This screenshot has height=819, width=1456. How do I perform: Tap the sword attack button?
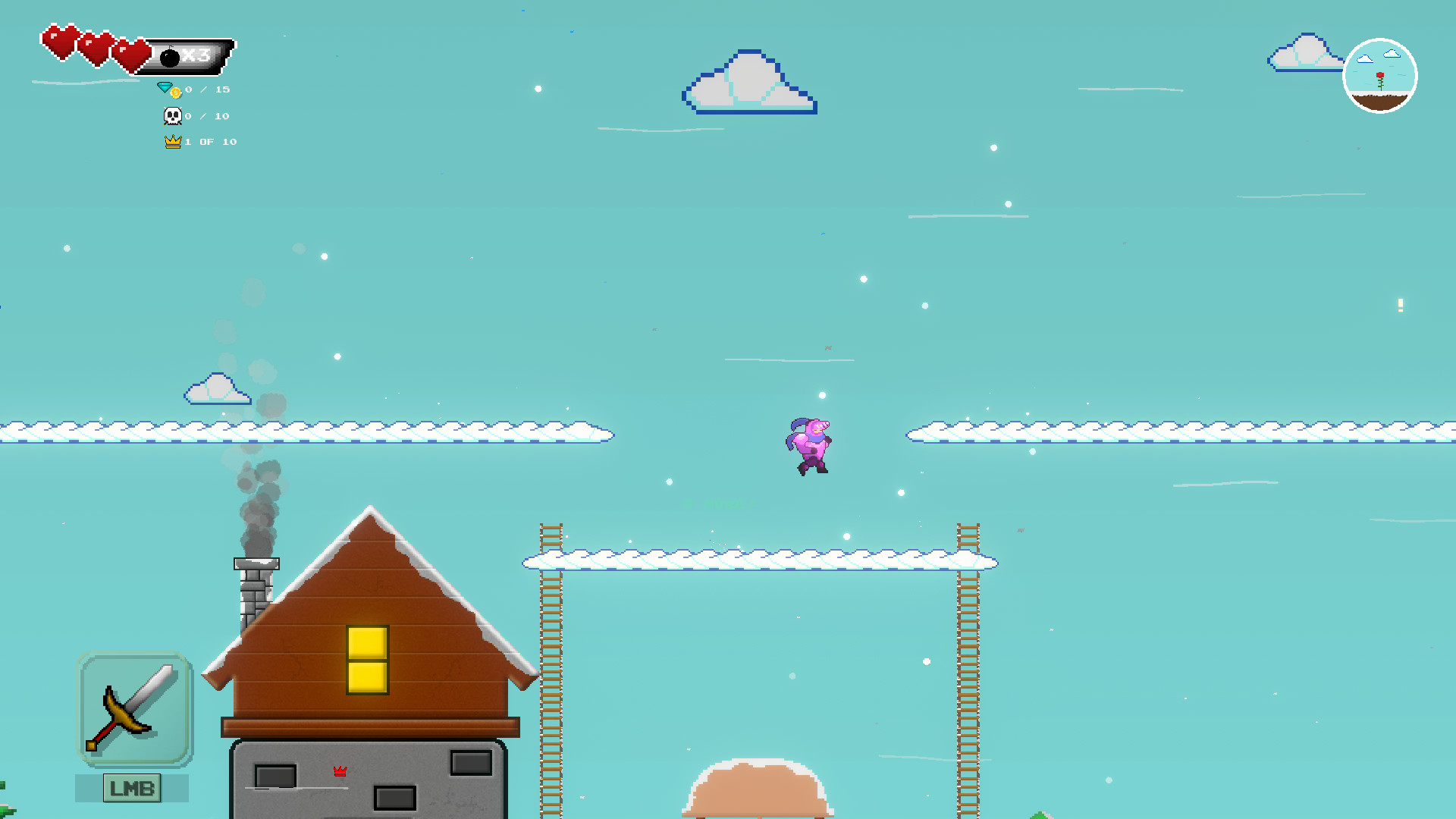(x=134, y=709)
